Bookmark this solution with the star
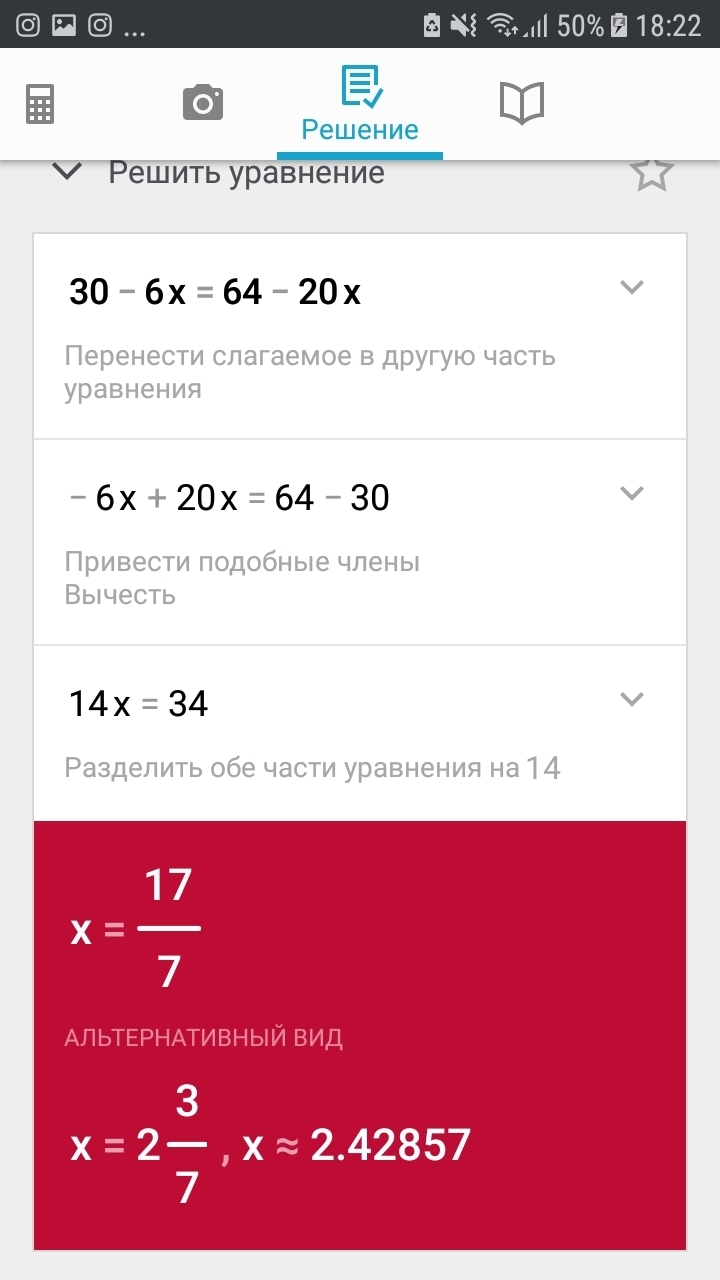Image resolution: width=720 pixels, height=1280 pixels. (651, 173)
